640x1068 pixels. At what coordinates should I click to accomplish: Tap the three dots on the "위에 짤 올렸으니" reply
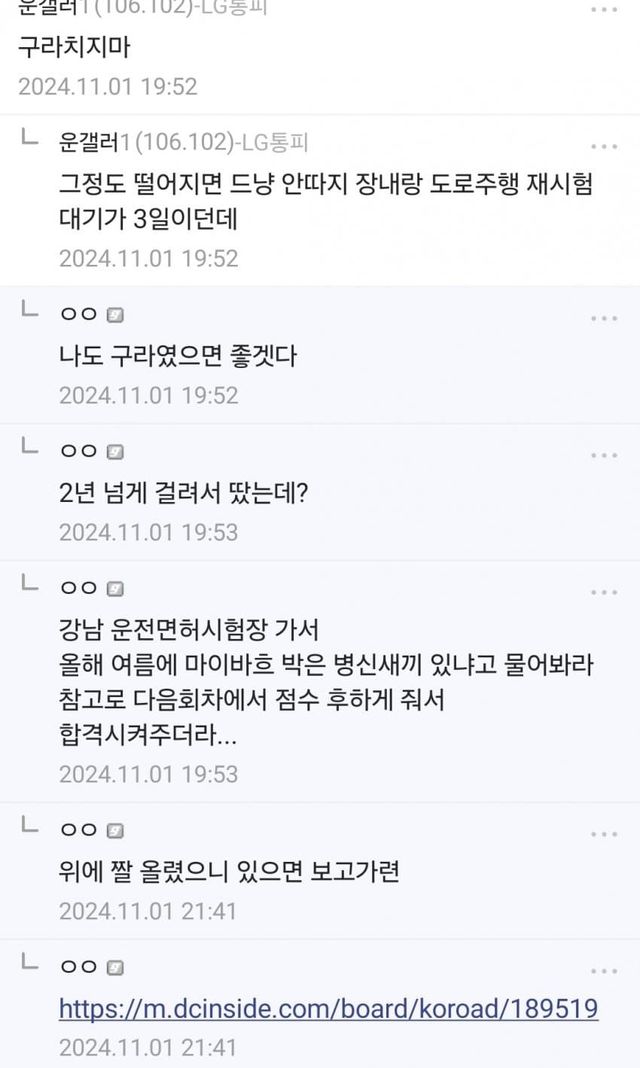(603, 833)
